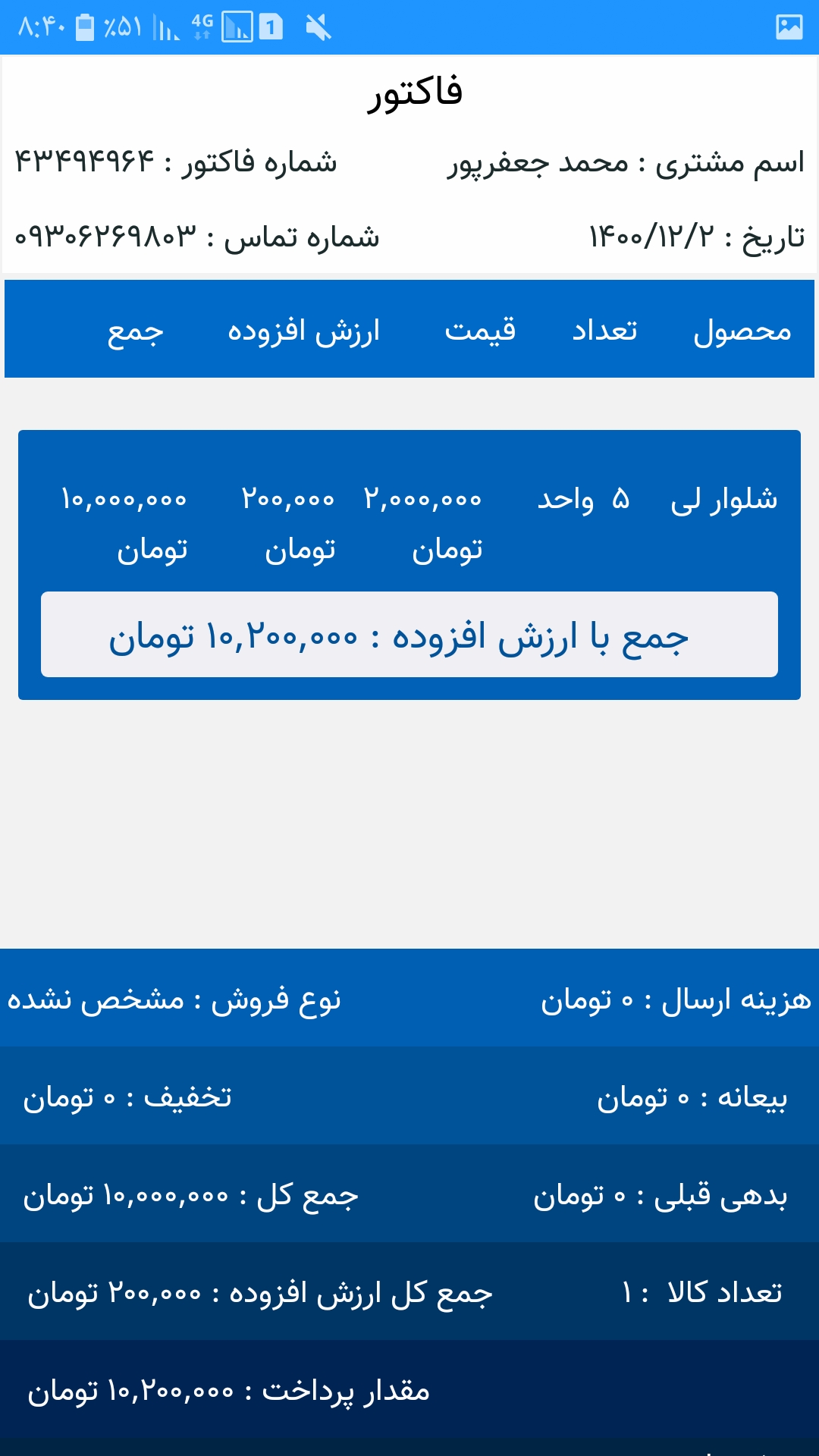Image resolution: width=819 pixels, height=1456 pixels.
Task: Open the شلوار لی invoice item card
Action: [409, 523]
